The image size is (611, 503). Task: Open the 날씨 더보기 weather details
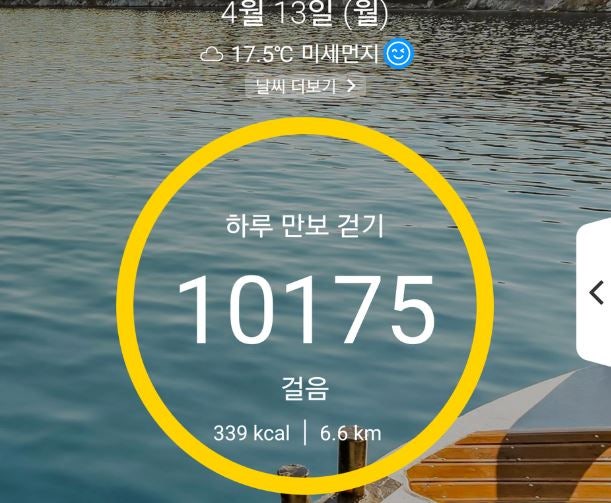click(304, 86)
